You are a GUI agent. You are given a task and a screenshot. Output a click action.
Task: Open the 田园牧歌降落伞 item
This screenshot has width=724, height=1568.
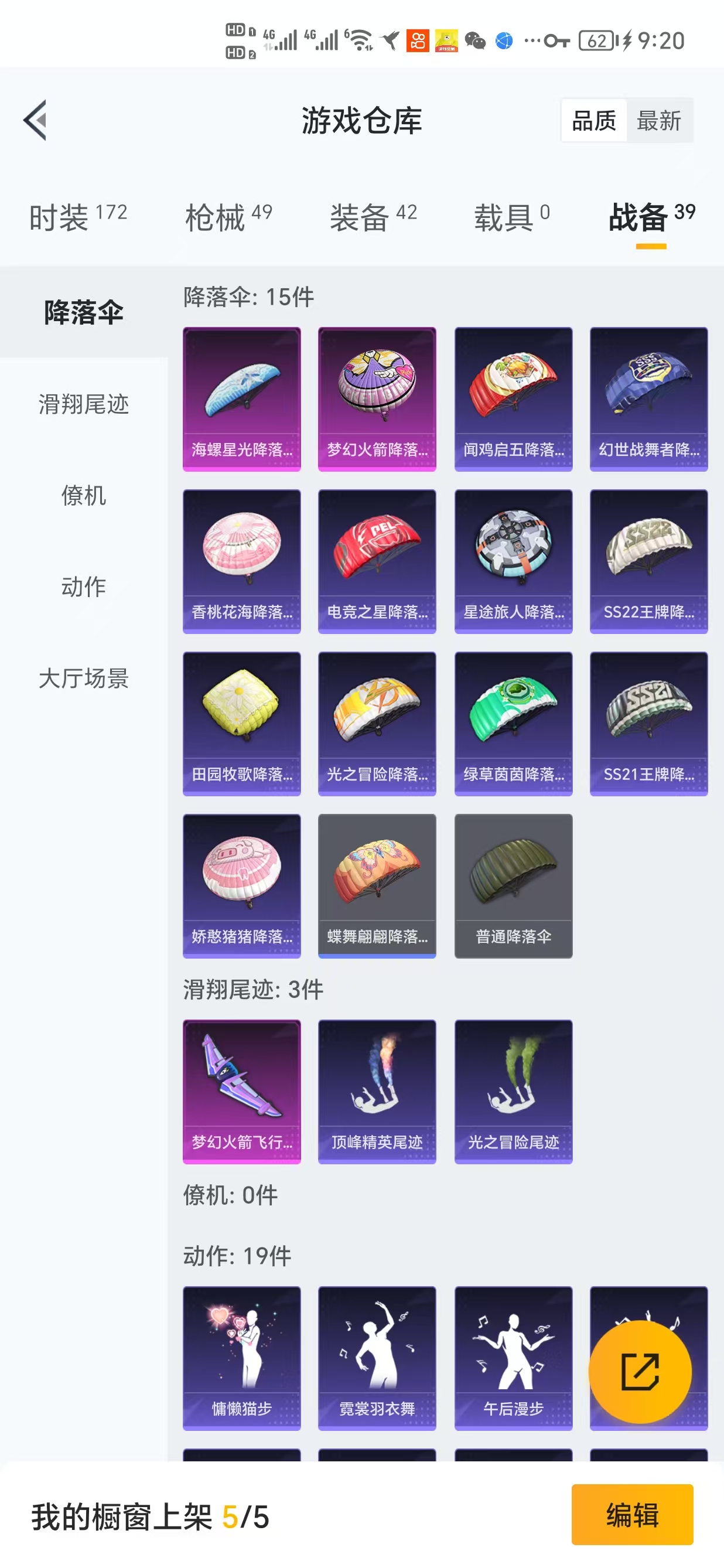pos(241,723)
